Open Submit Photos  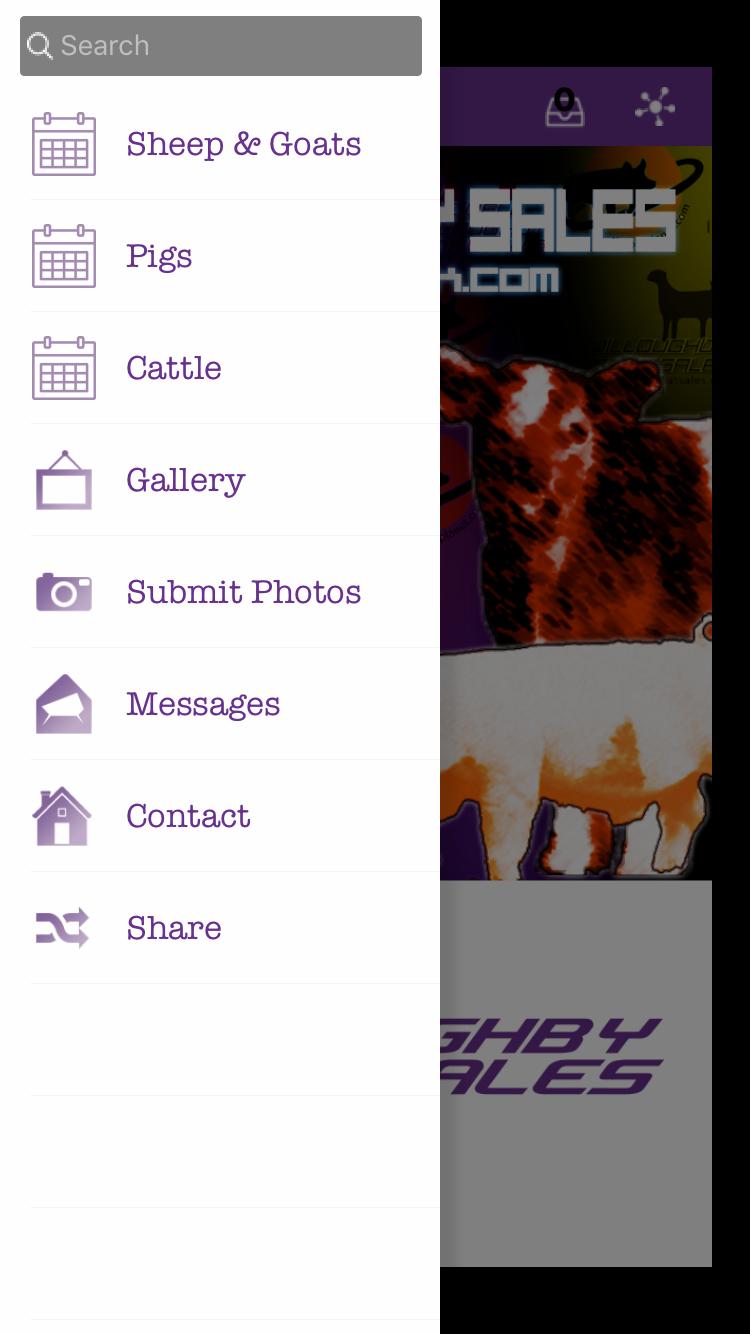(243, 592)
